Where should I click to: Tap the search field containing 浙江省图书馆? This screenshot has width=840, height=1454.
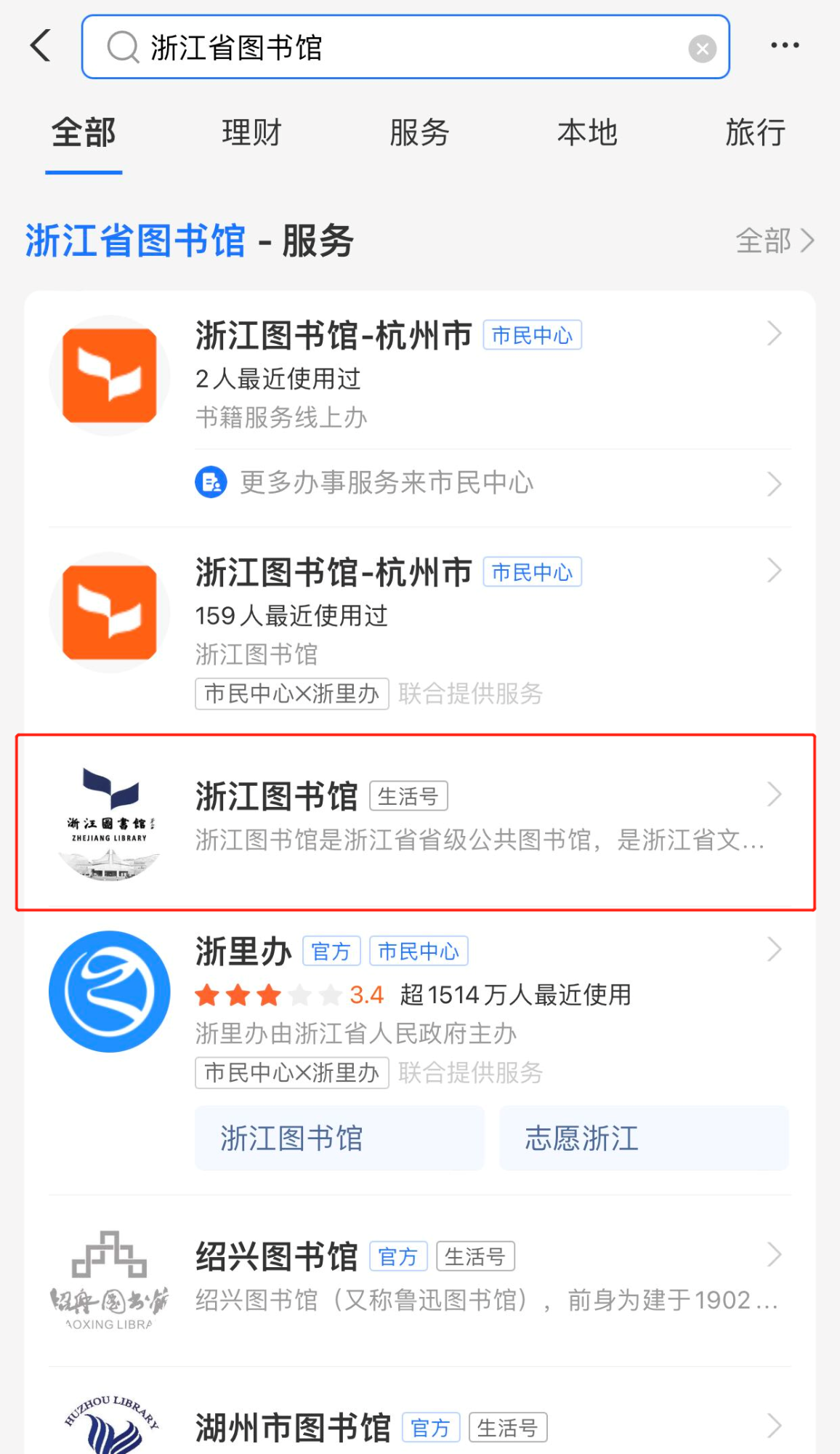pos(392,47)
